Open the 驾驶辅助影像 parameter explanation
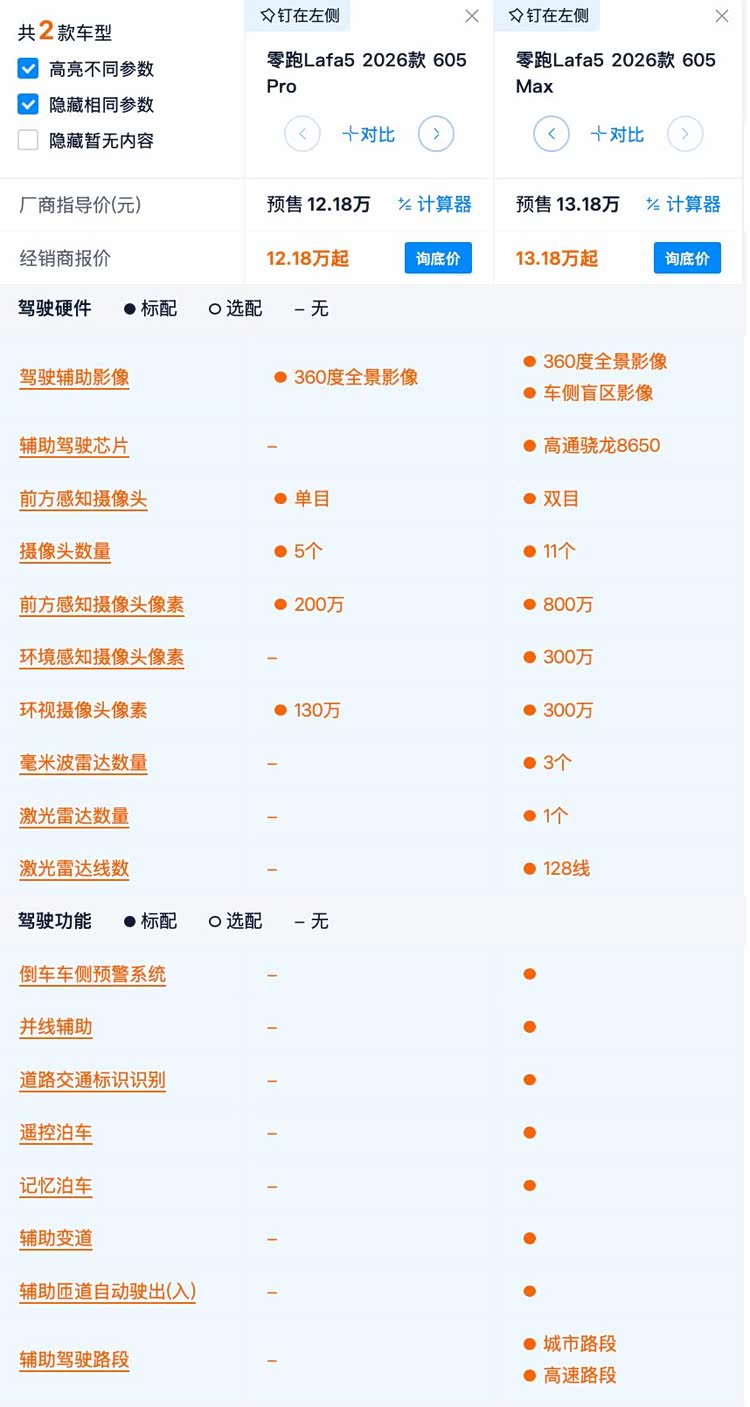The height and width of the screenshot is (1407, 750). (x=74, y=378)
